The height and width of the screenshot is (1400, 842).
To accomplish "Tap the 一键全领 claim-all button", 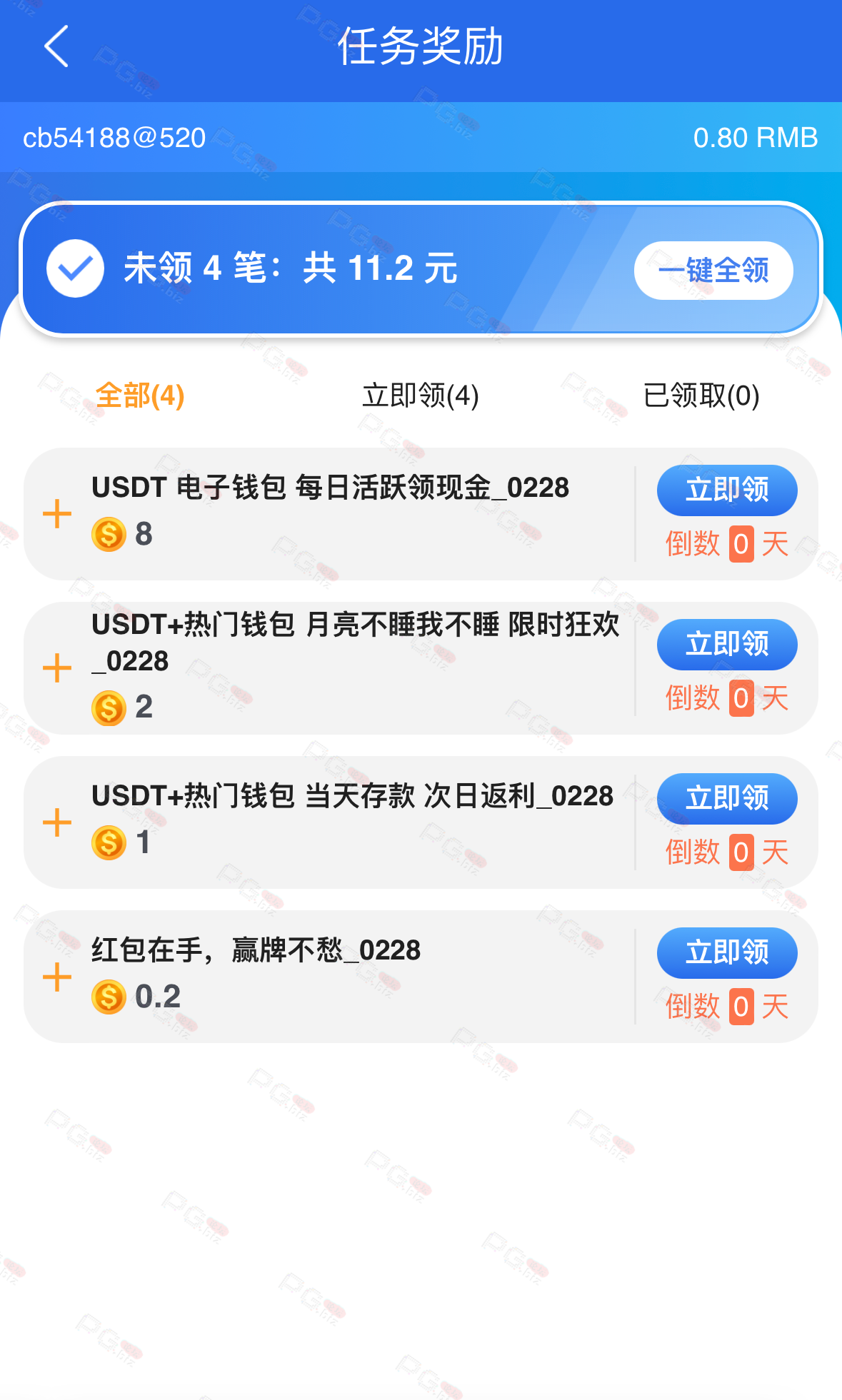I will (713, 271).
